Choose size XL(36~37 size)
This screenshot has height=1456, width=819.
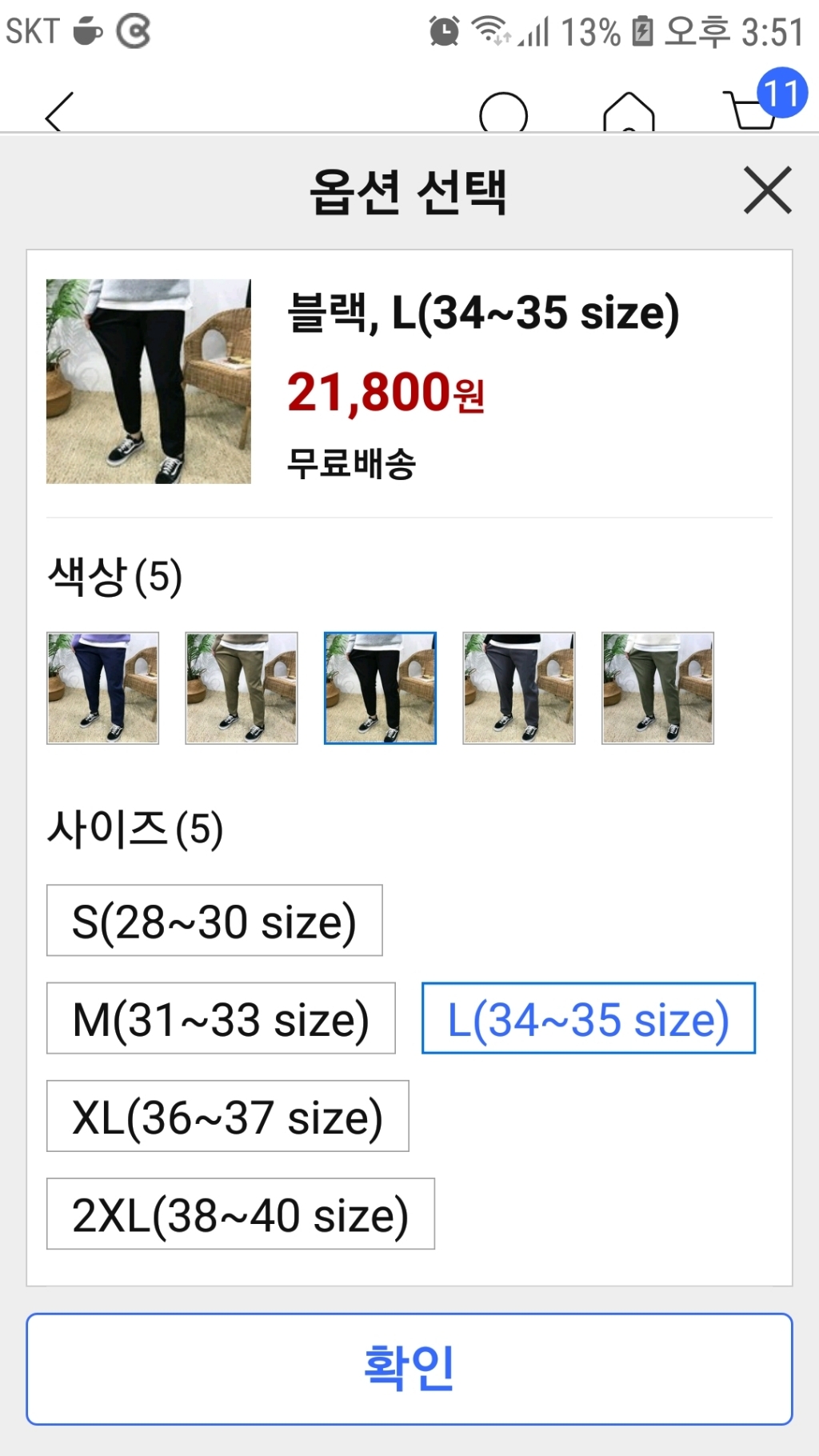228,1116
